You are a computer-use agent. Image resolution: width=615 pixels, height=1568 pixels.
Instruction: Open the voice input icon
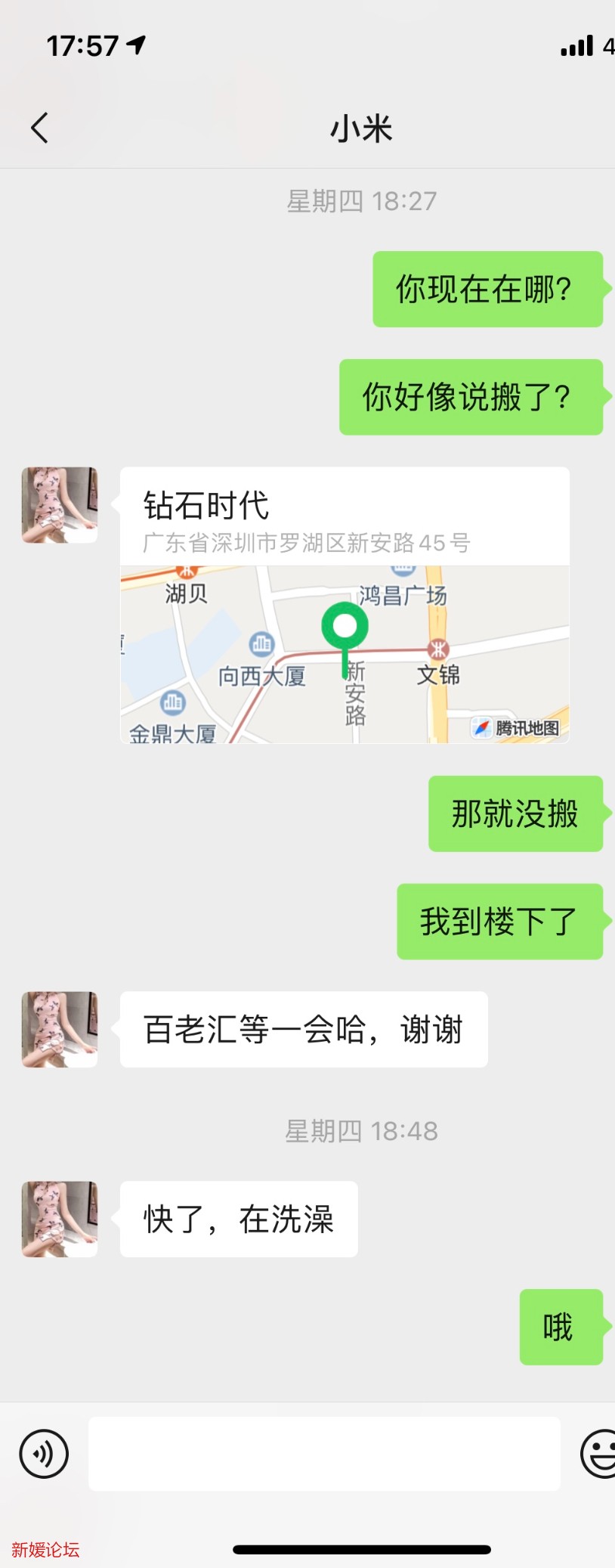click(43, 1452)
